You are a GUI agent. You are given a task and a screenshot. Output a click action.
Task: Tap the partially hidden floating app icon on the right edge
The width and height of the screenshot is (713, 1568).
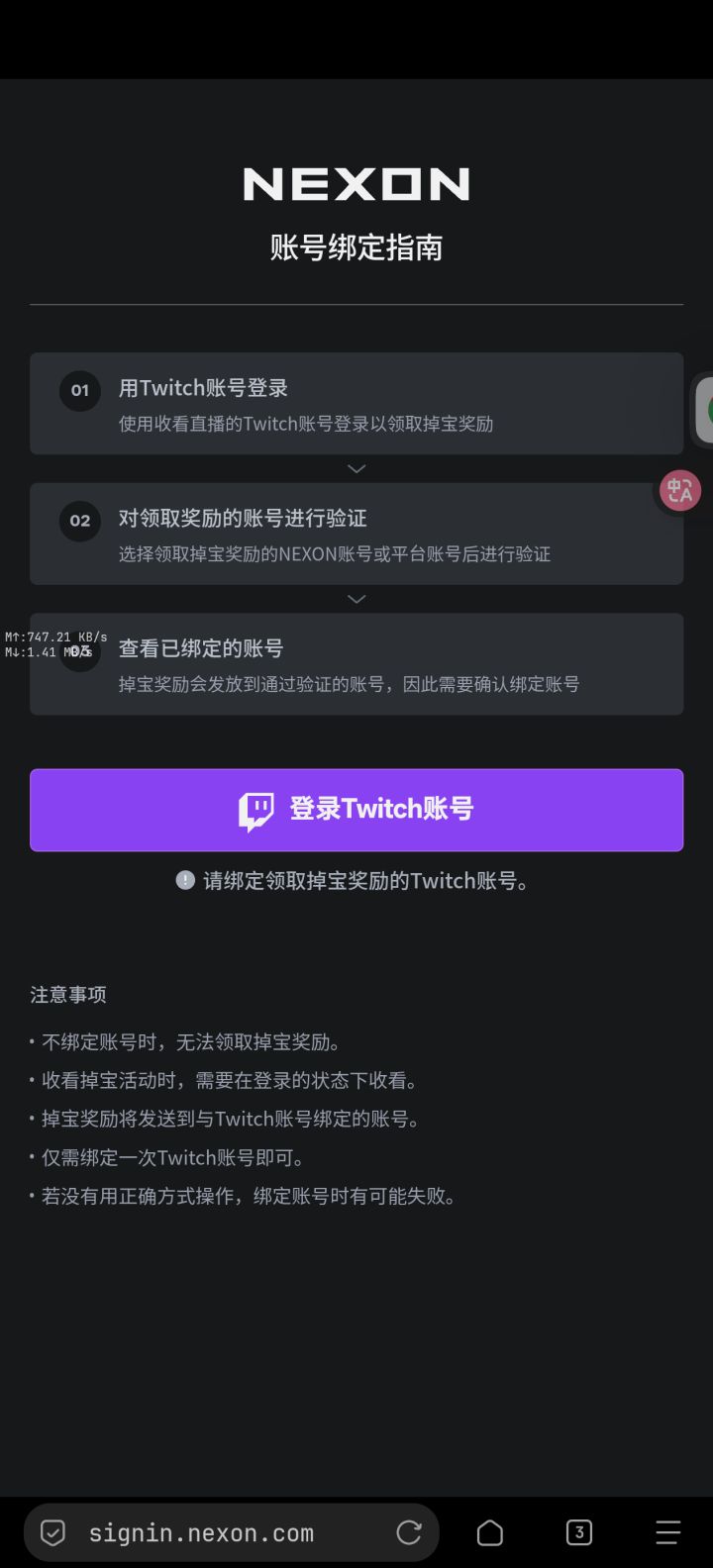(x=705, y=410)
